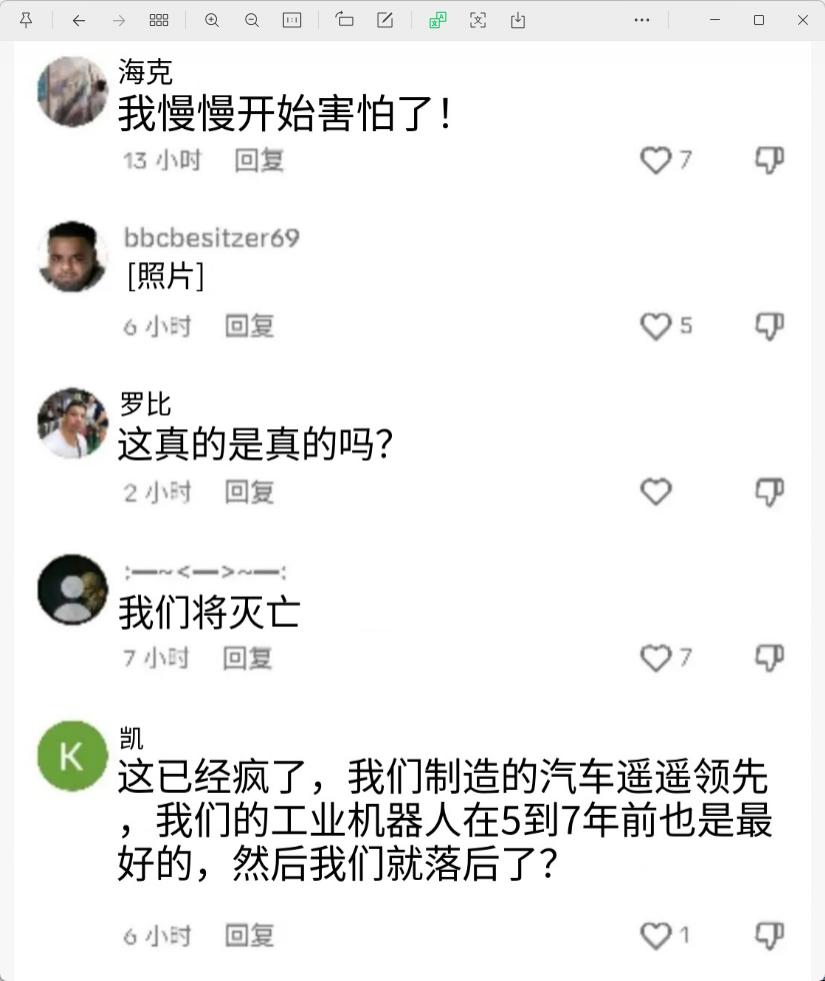Minimize the viewer window
Screen dimensions: 825x981
pos(715,20)
